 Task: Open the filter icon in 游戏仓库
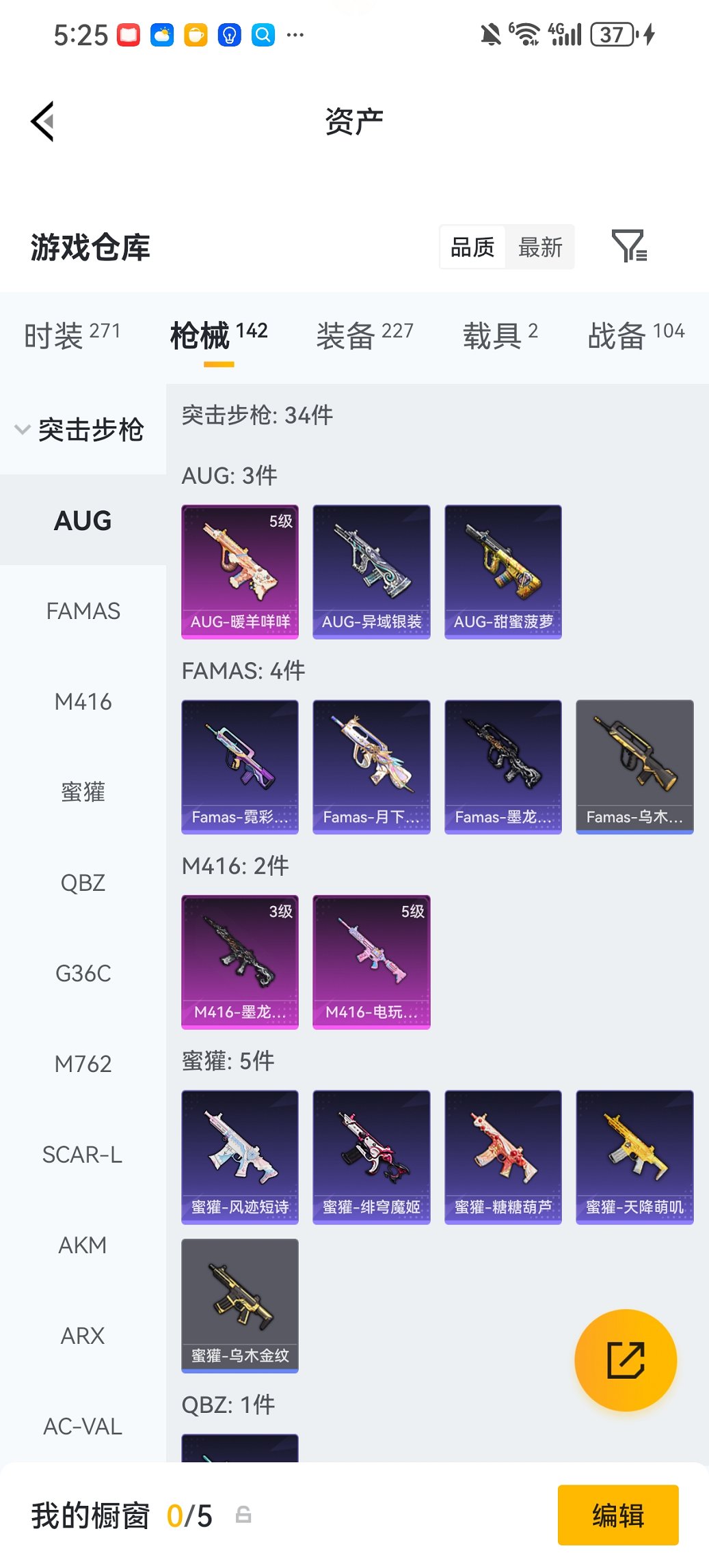628,247
